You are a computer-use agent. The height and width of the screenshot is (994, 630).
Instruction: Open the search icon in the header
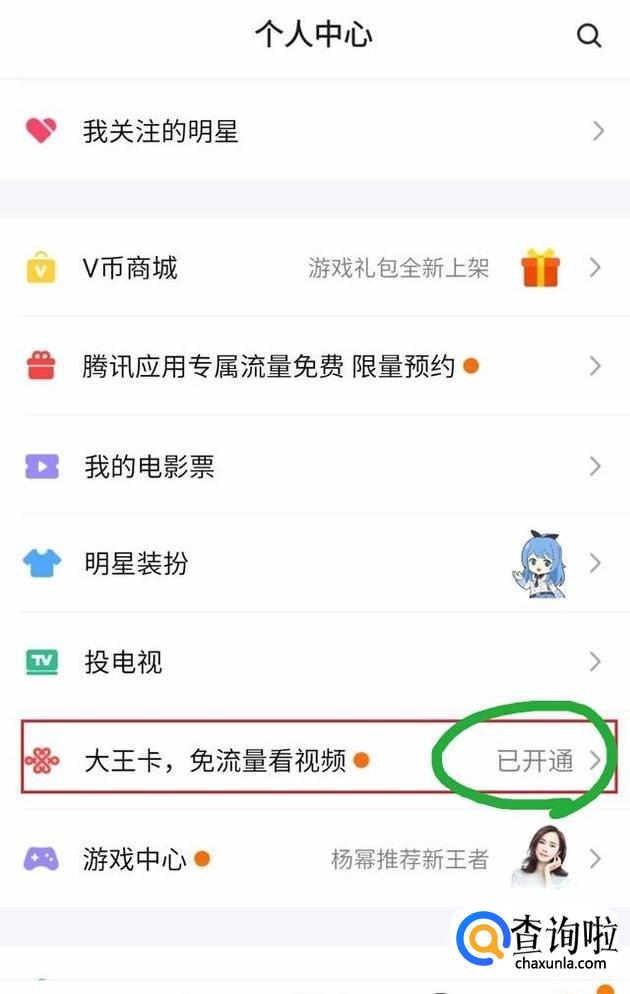(589, 36)
